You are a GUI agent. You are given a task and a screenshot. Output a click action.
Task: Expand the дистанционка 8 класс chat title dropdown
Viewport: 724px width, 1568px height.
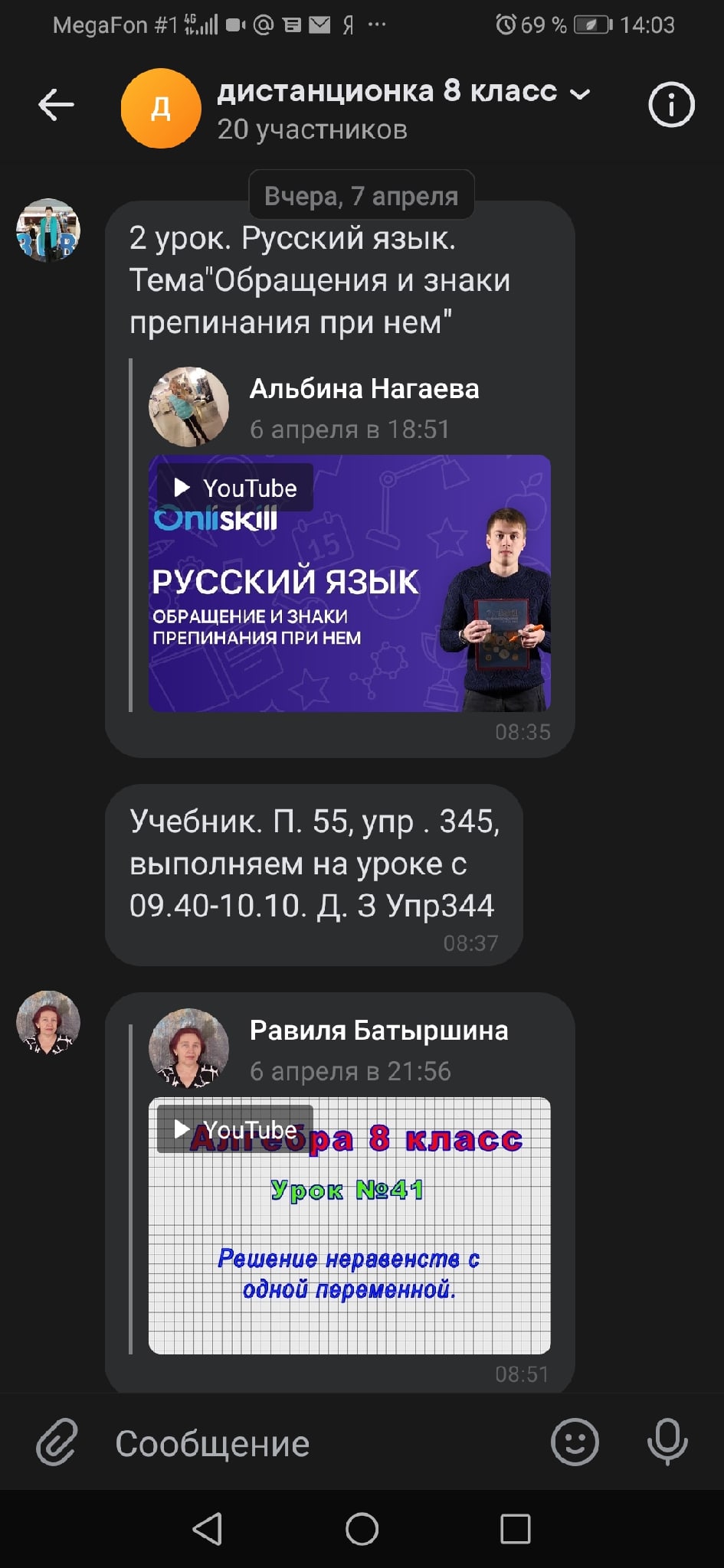580,93
